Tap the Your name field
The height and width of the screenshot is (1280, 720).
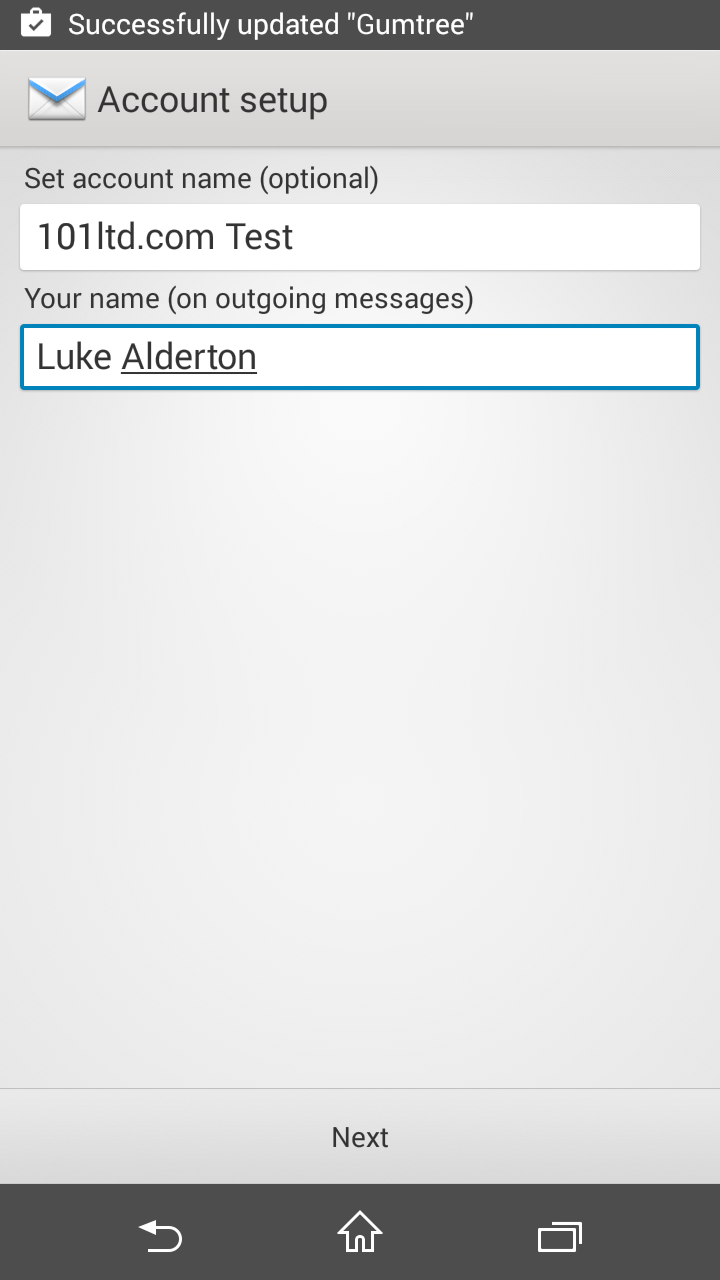[x=360, y=357]
